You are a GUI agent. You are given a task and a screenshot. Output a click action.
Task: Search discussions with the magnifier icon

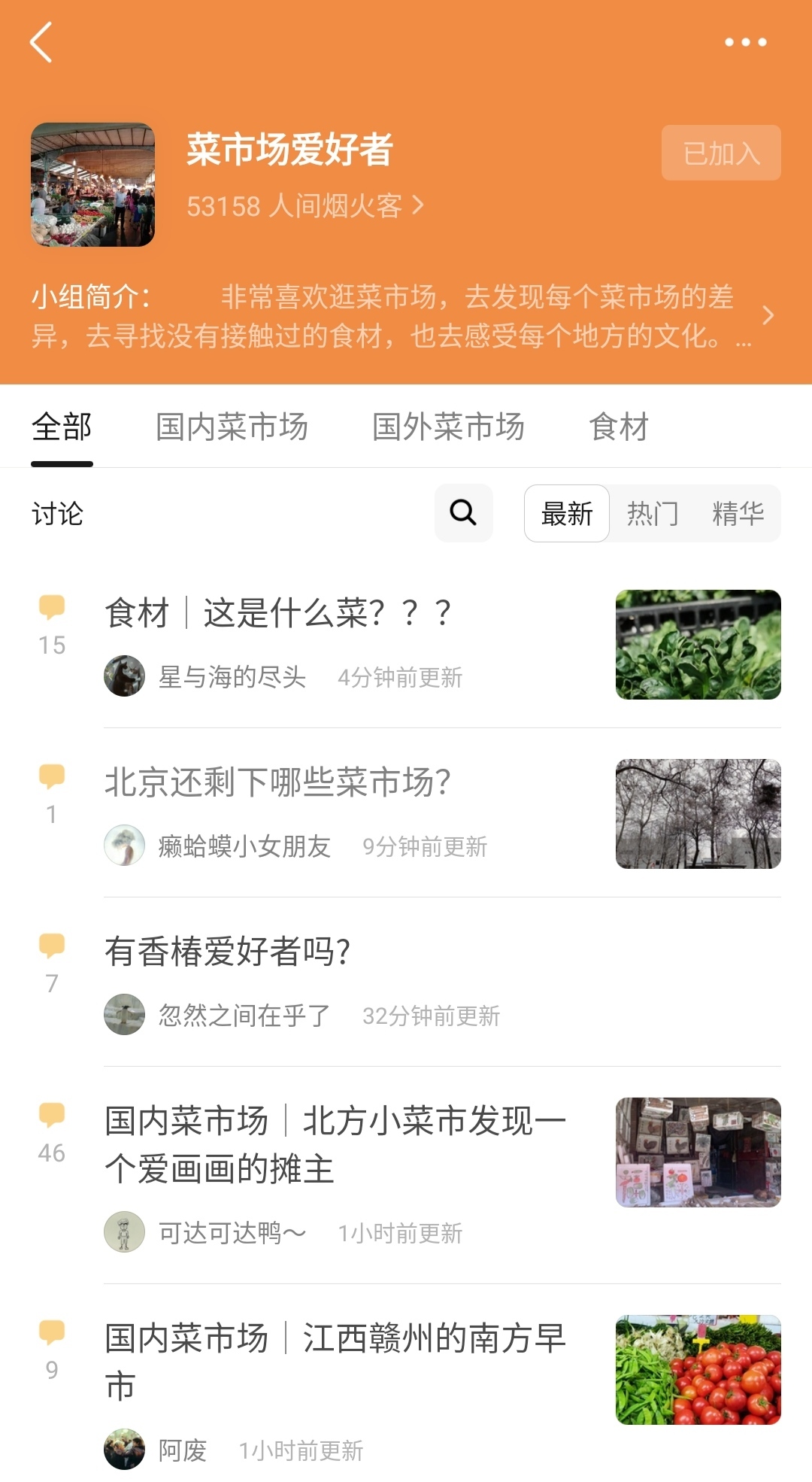[463, 513]
